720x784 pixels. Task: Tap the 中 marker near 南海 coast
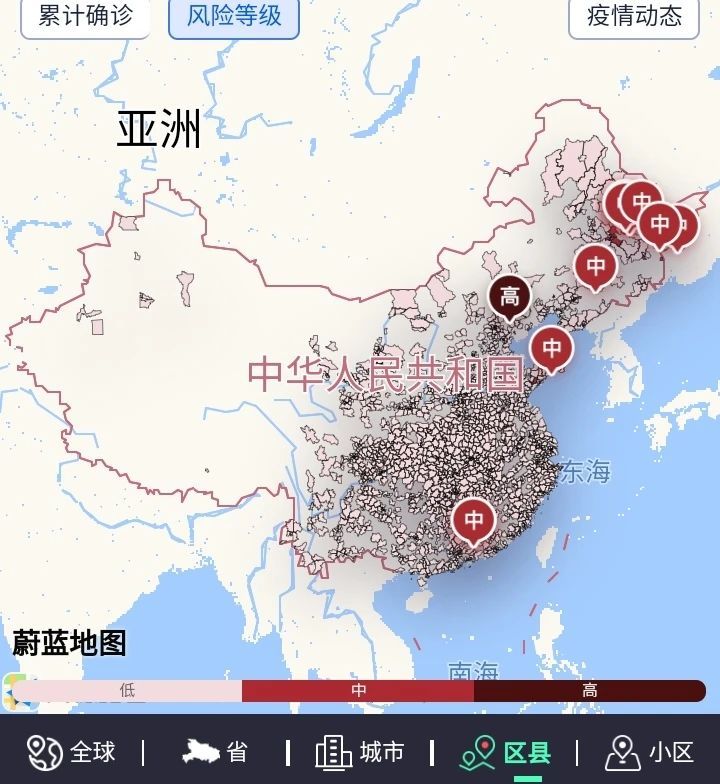tap(473, 520)
